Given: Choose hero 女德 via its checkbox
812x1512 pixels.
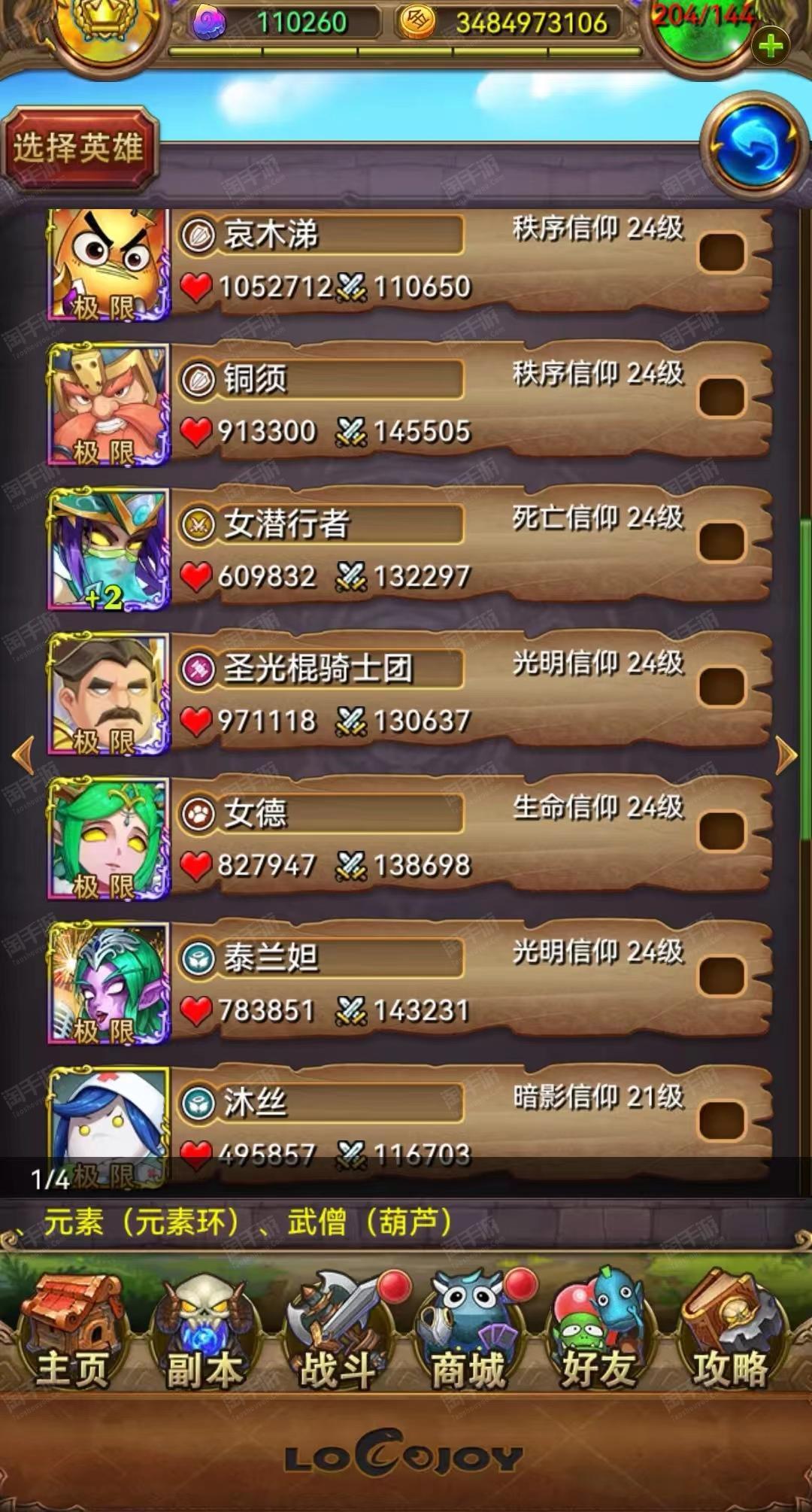Looking at the screenshot, I should pos(721,830).
